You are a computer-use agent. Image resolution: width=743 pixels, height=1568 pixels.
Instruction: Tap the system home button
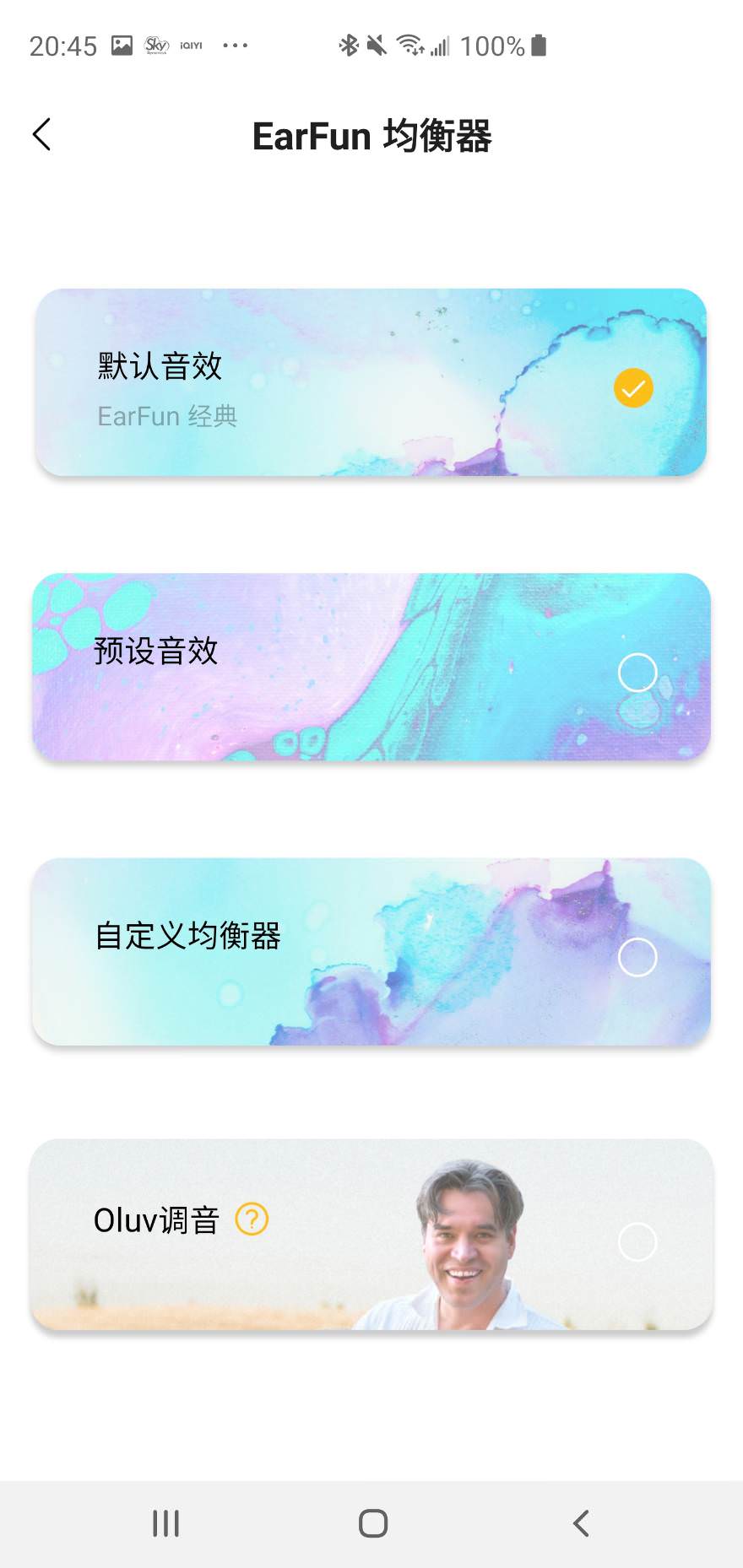click(372, 1523)
